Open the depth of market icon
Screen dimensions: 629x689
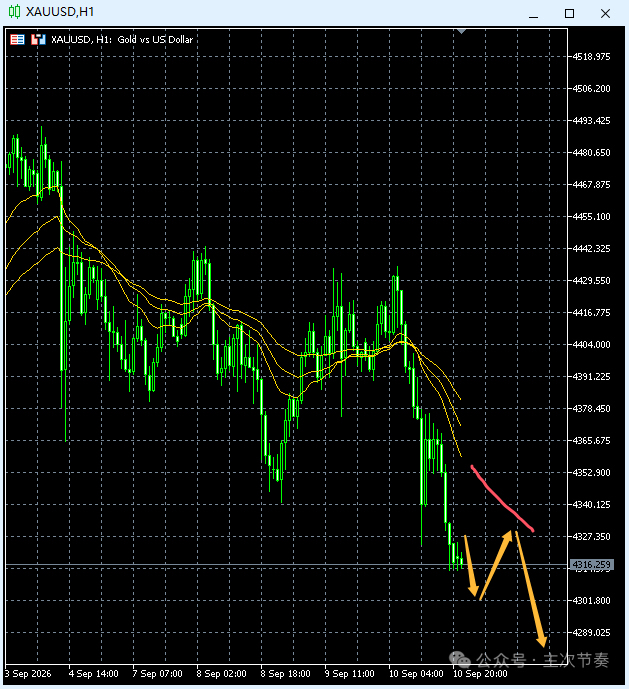[x=38, y=40]
